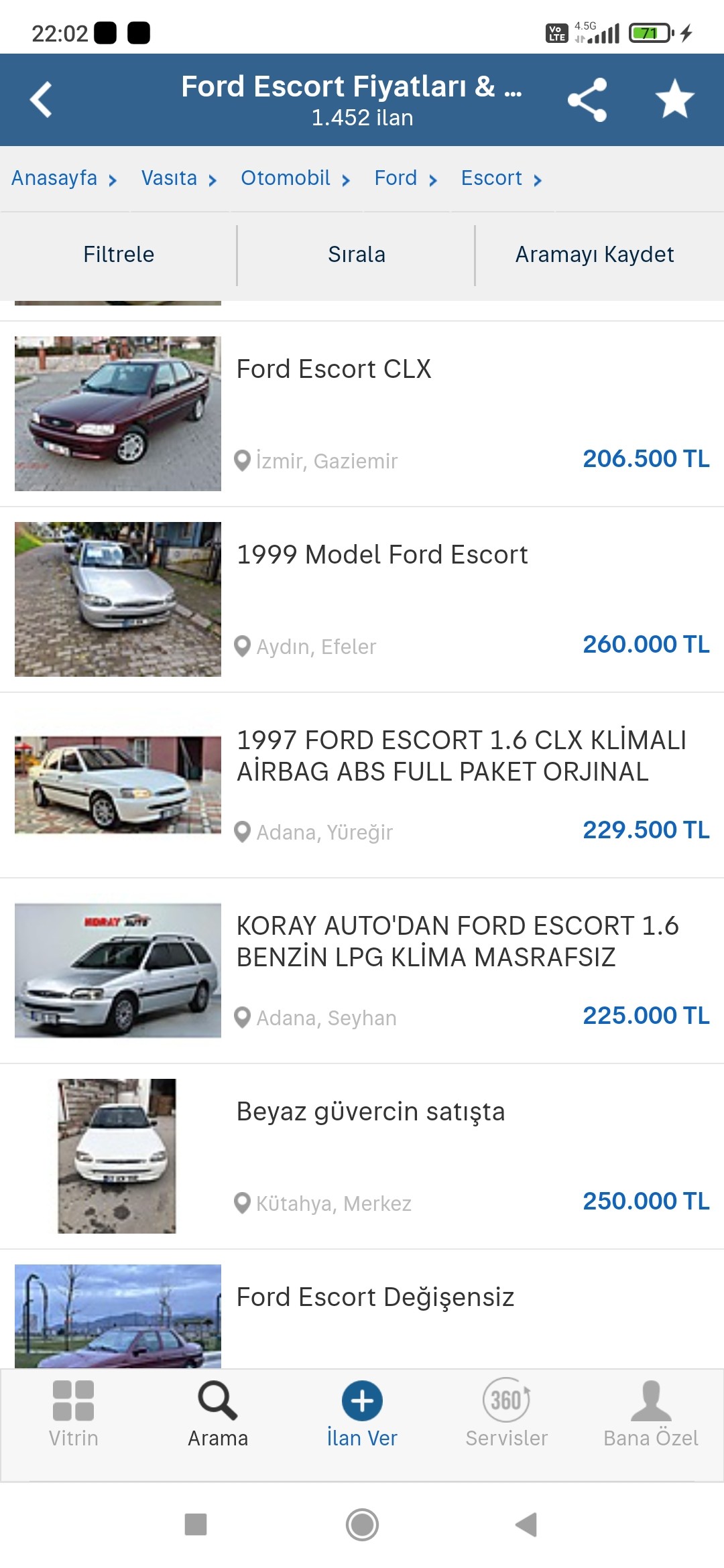Open the 1997 Ford Escort 1.6 CLX listing
This screenshot has width=724, height=1568.
pyautogui.click(x=362, y=785)
